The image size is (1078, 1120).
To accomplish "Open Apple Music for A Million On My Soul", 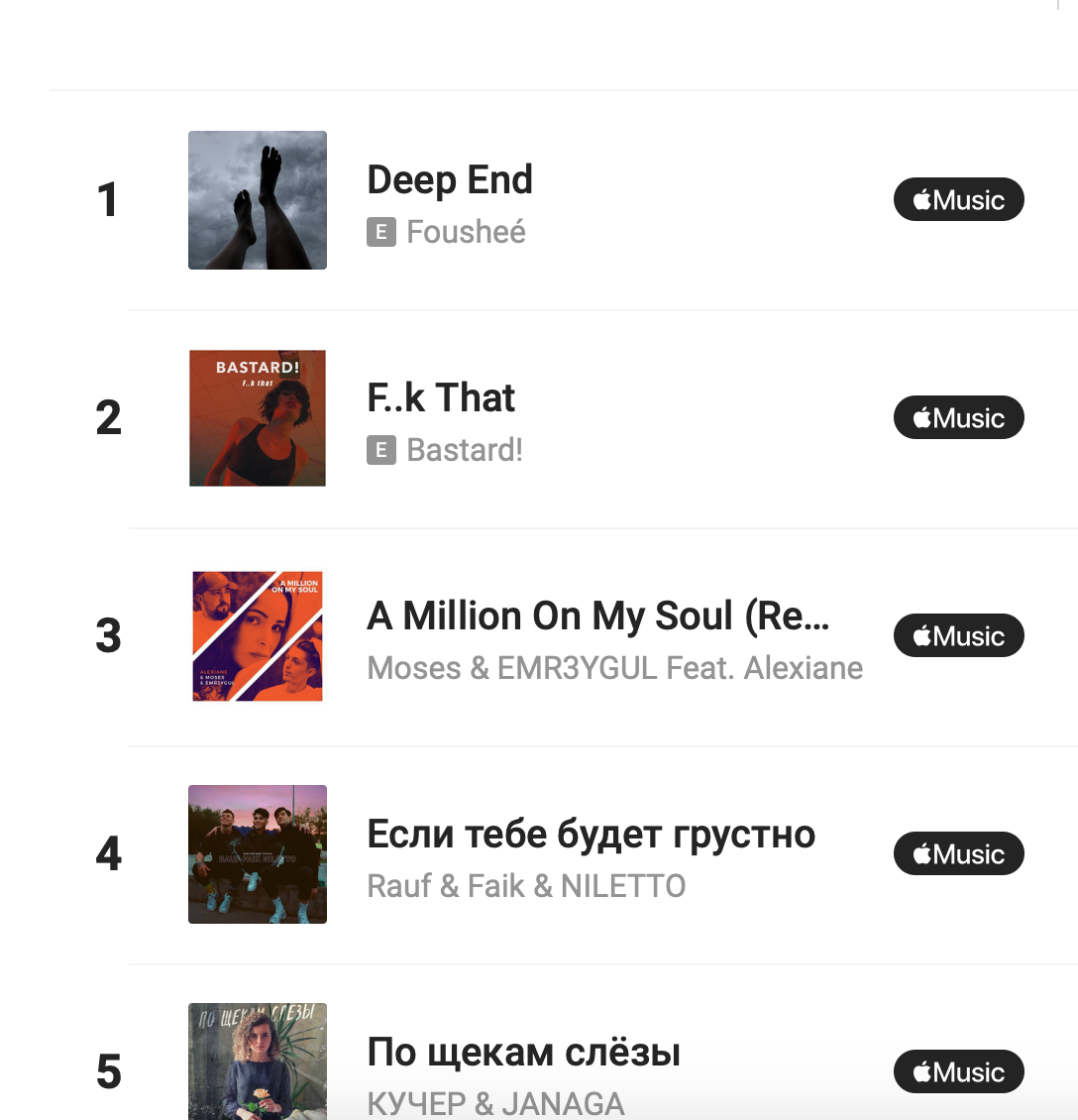I will (958, 636).
